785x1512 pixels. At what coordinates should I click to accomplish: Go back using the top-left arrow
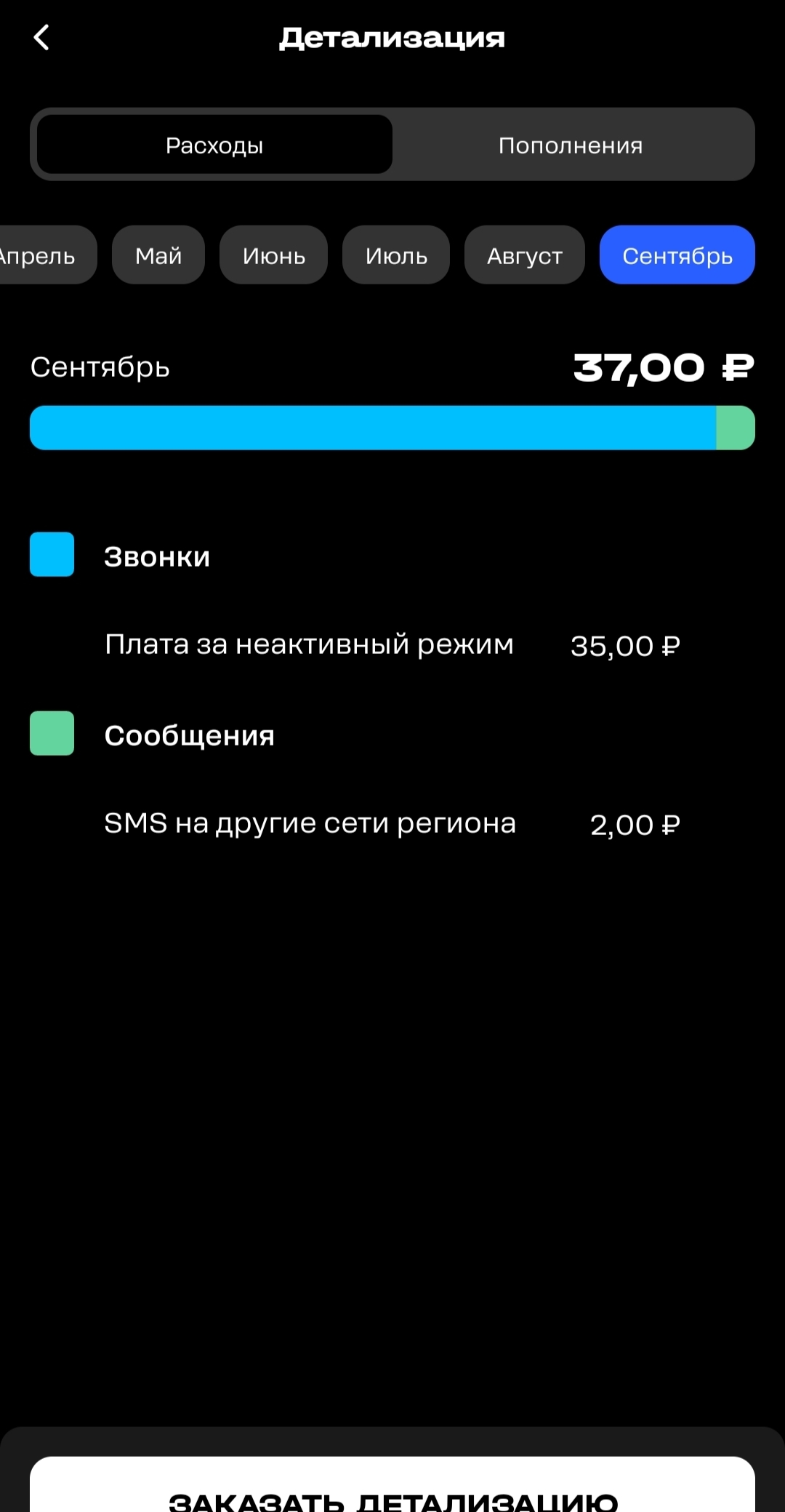(41, 37)
